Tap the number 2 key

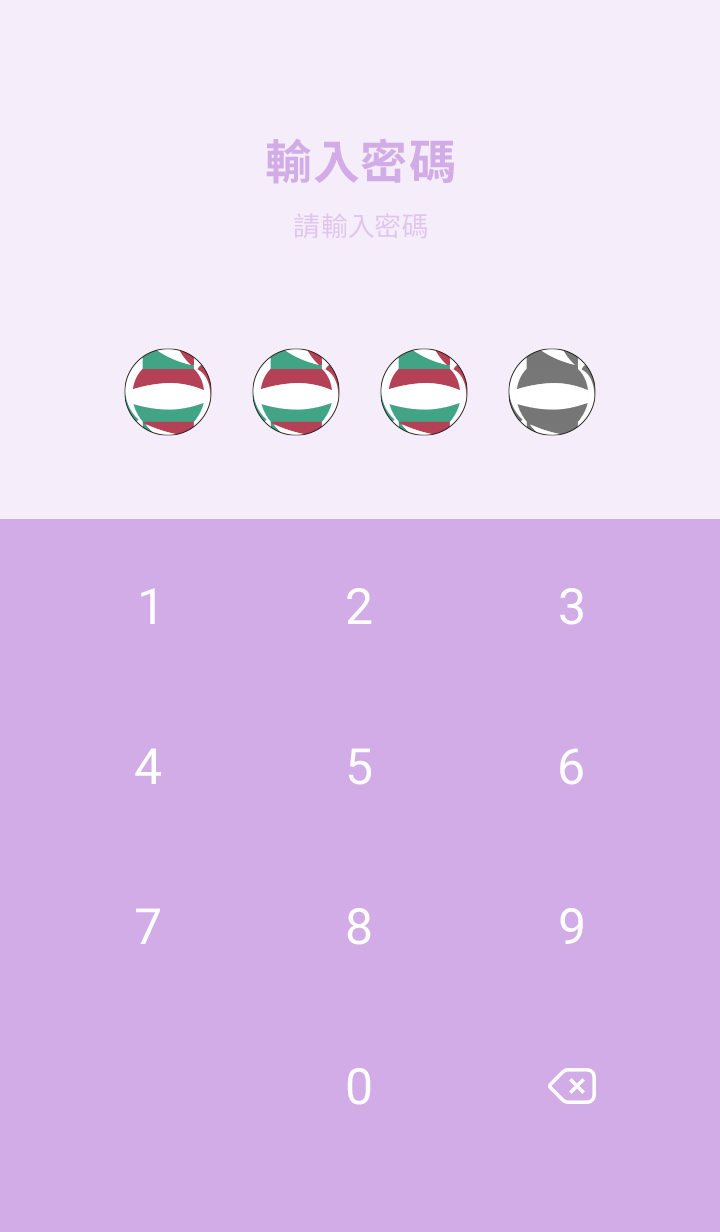point(359,607)
